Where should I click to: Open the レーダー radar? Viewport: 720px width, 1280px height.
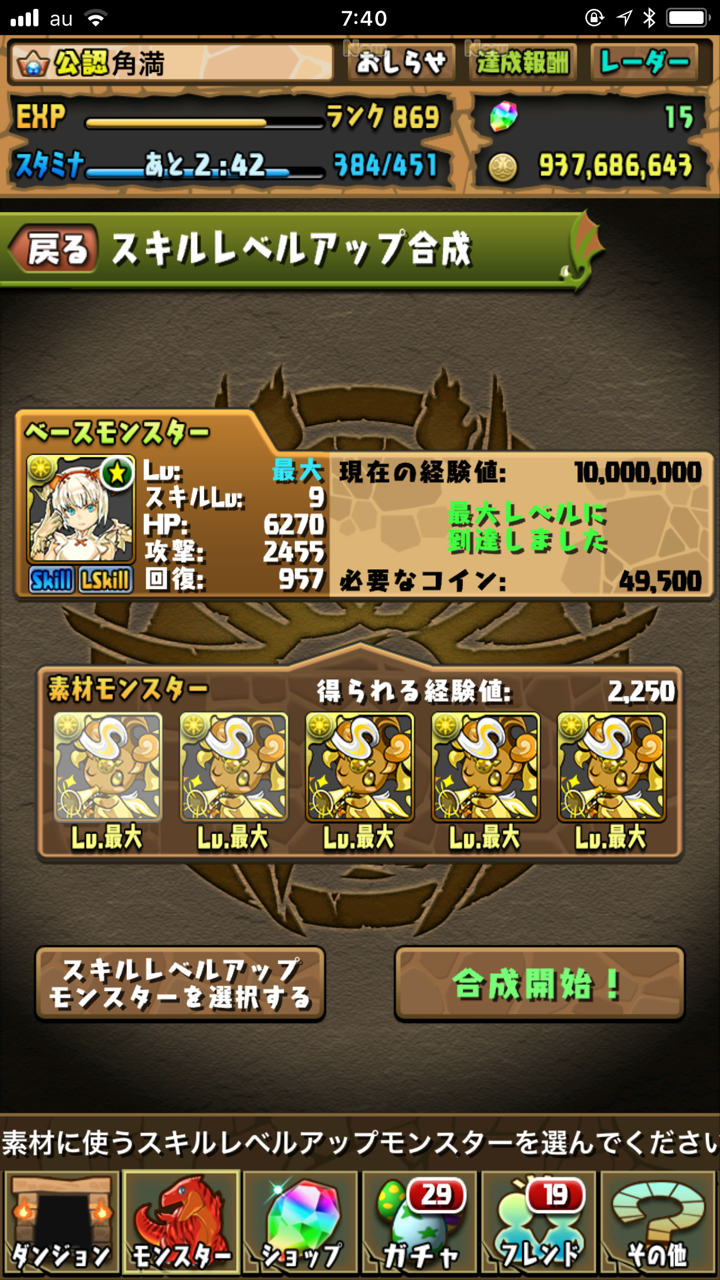pos(645,63)
